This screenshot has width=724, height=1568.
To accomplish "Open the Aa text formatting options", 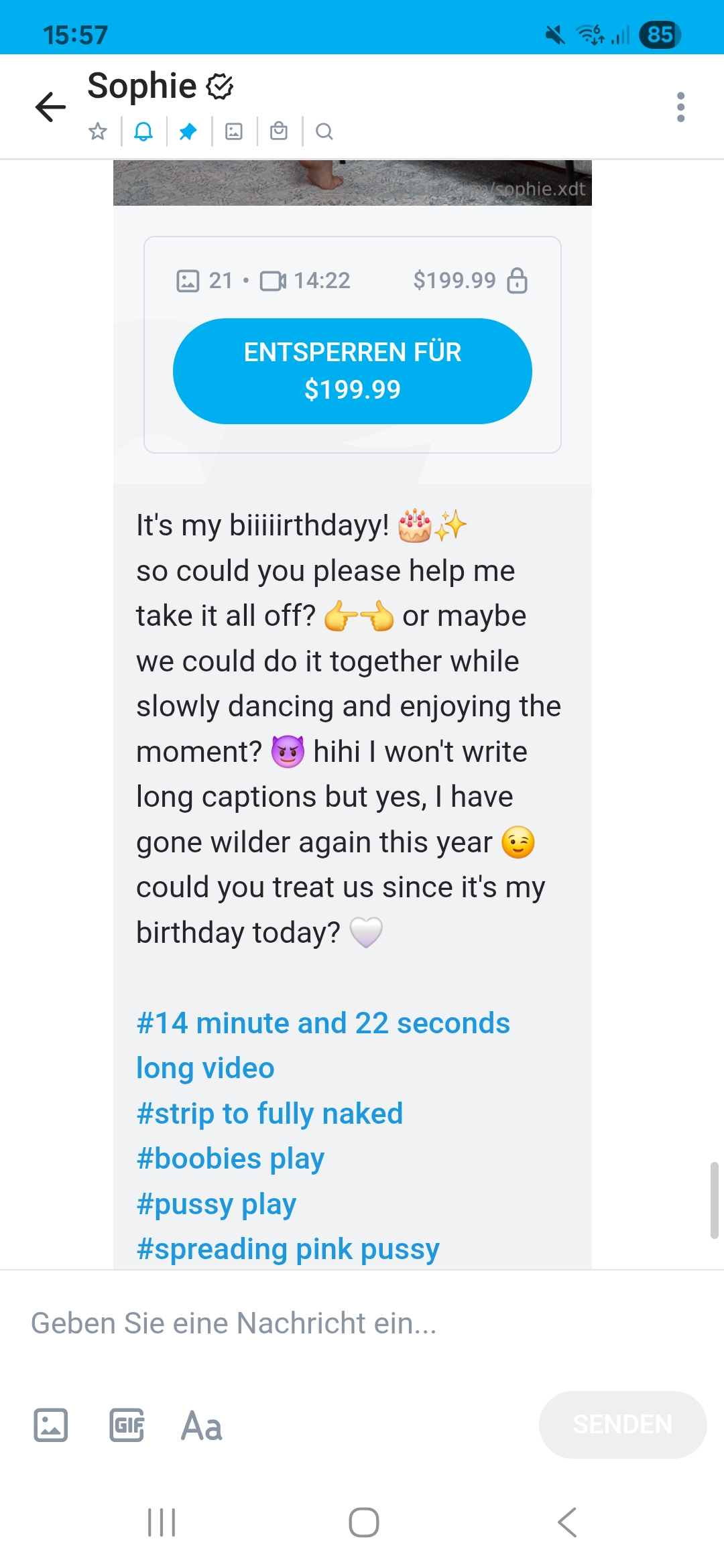I will (x=202, y=1426).
